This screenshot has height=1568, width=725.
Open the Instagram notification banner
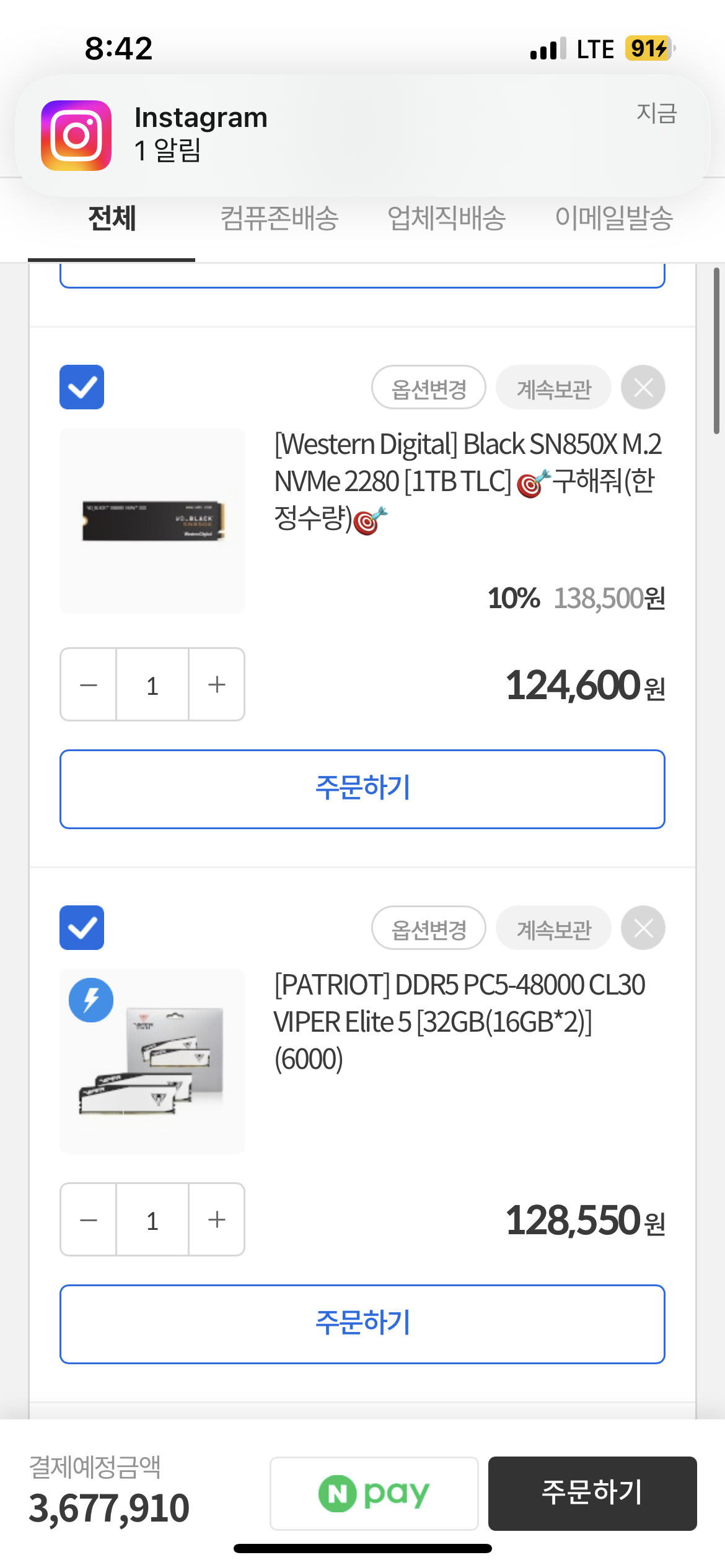[362, 135]
